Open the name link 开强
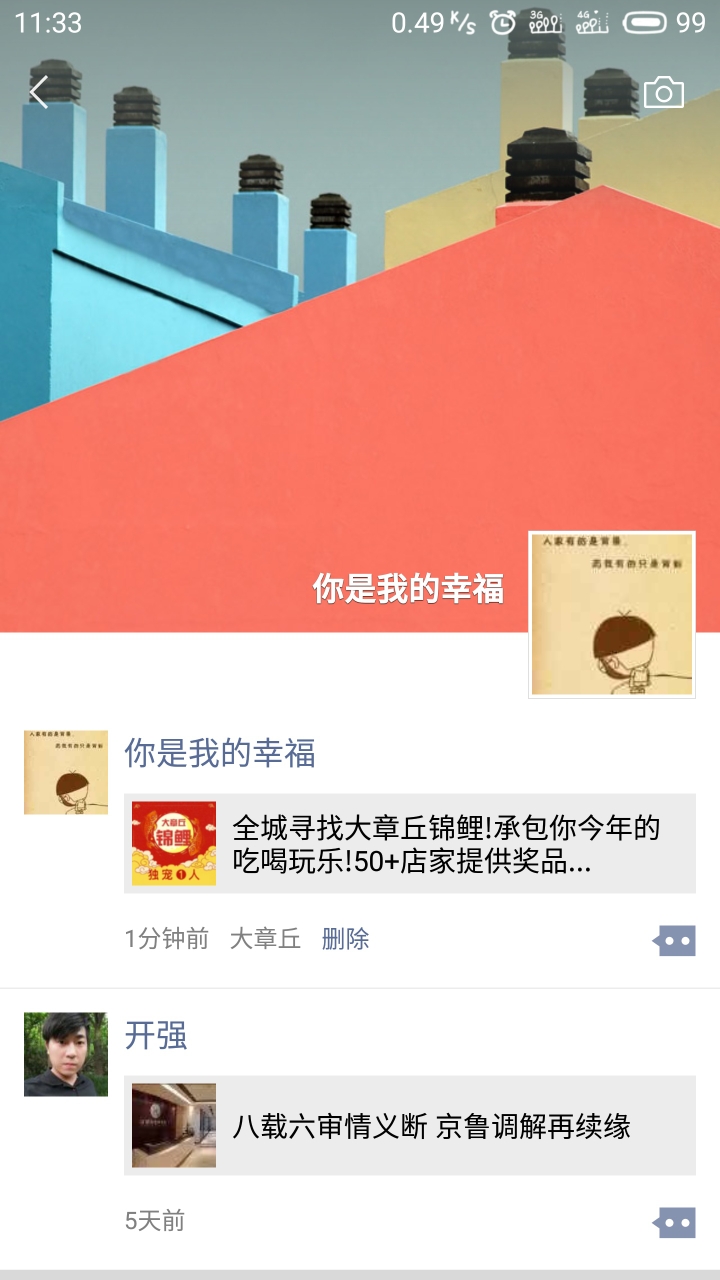720x1280 pixels. coord(156,1035)
